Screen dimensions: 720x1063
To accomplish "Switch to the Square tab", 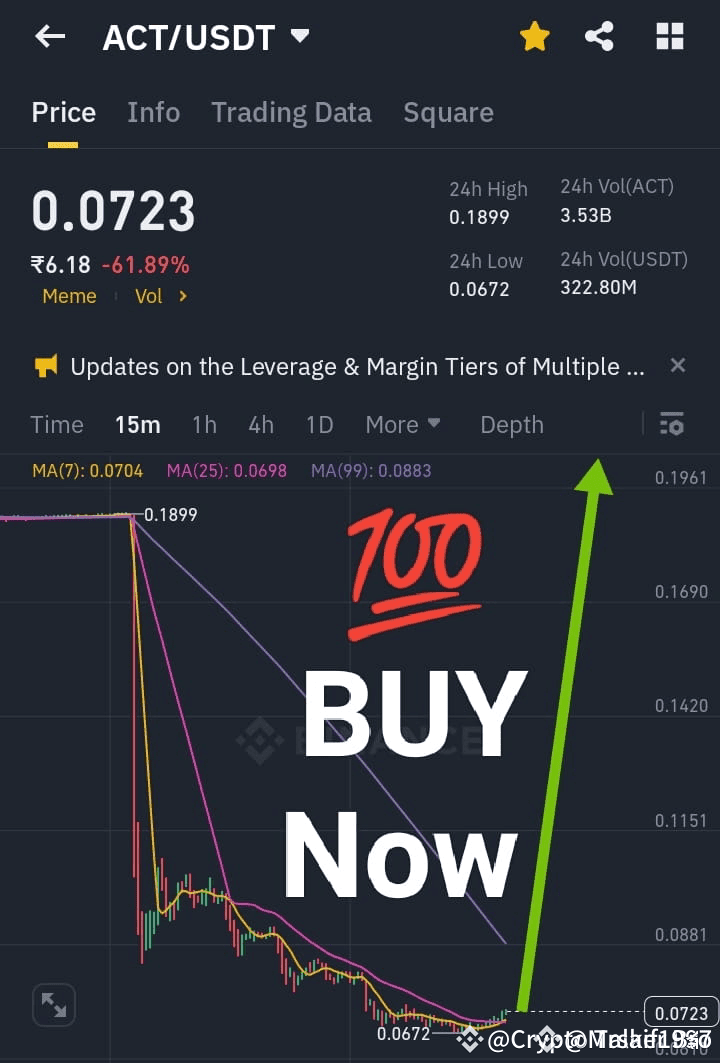I will [448, 112].
